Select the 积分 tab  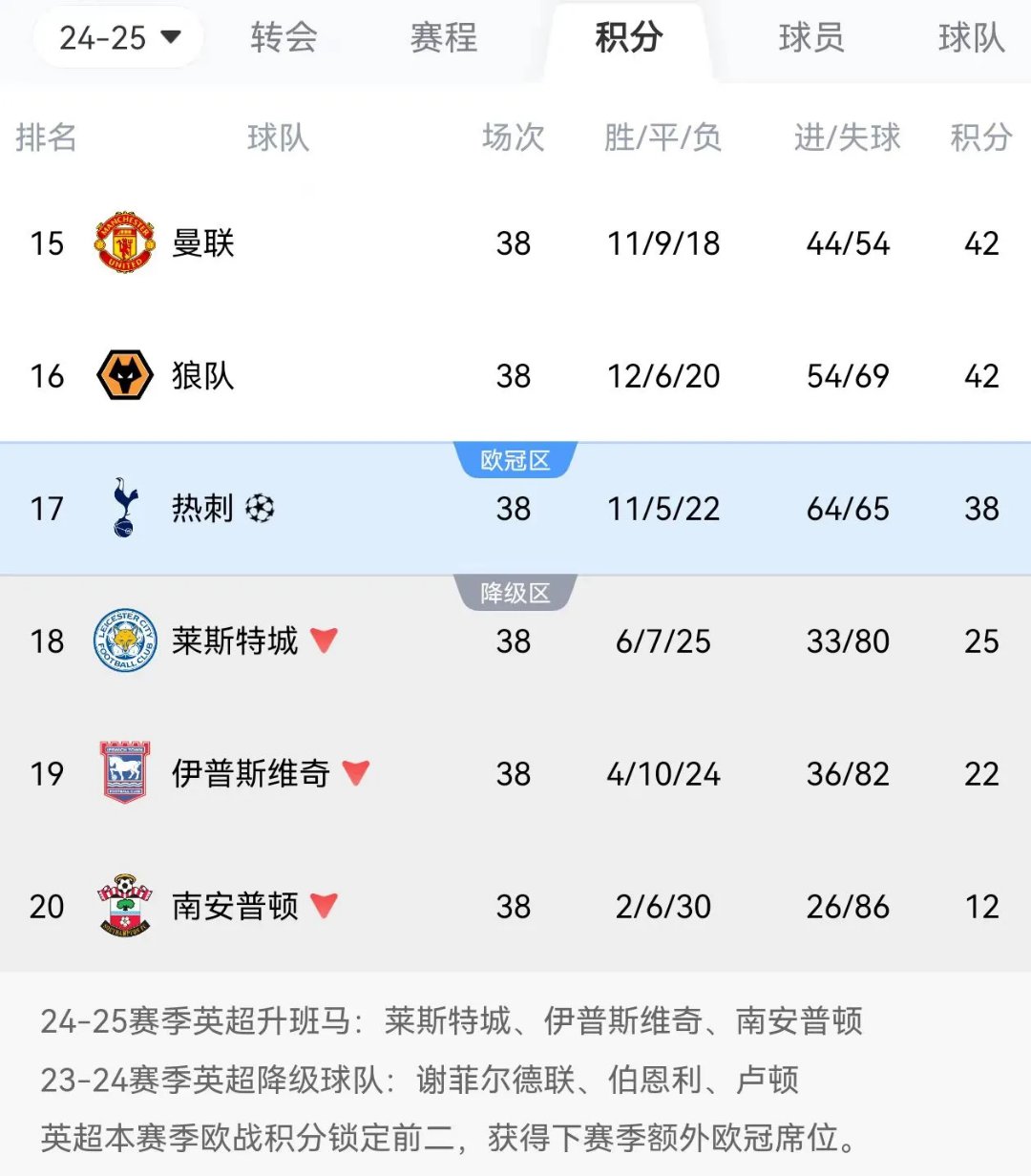click(x=628, y=38)
